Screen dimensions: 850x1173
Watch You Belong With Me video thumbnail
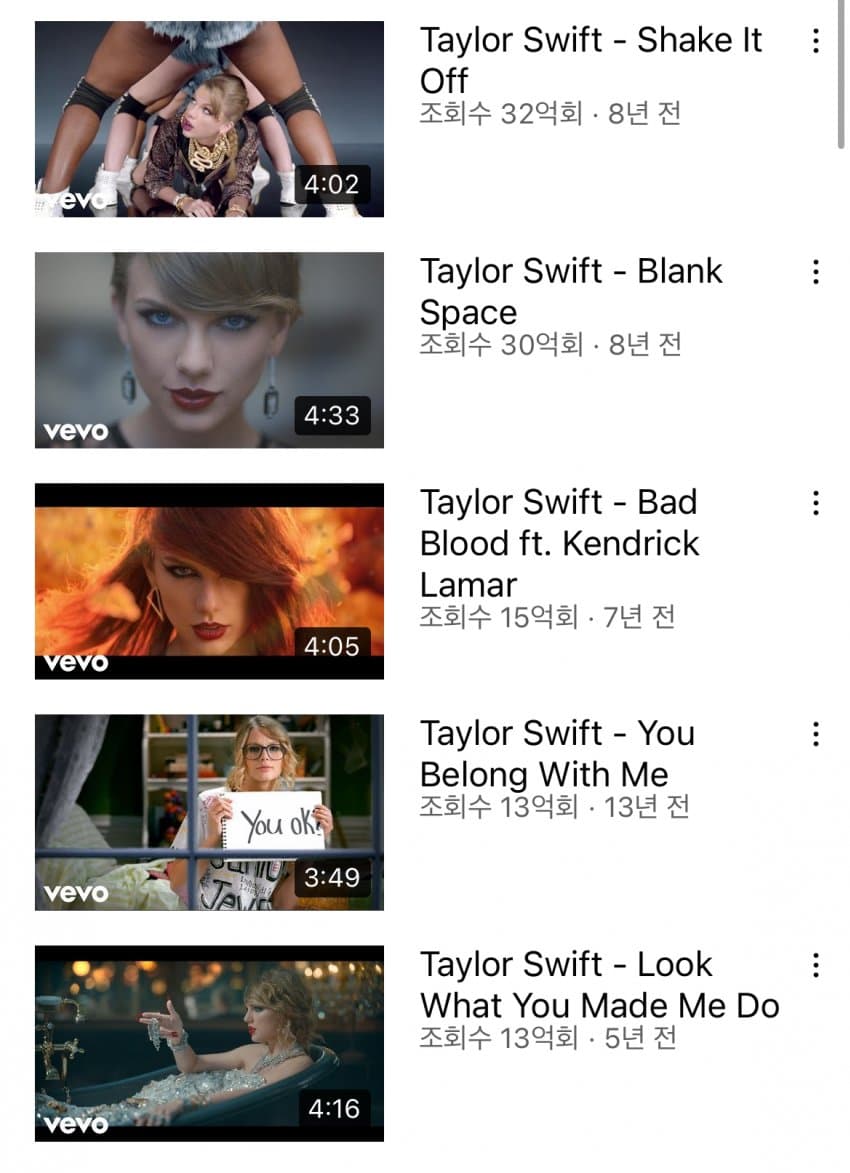point(209,811)
